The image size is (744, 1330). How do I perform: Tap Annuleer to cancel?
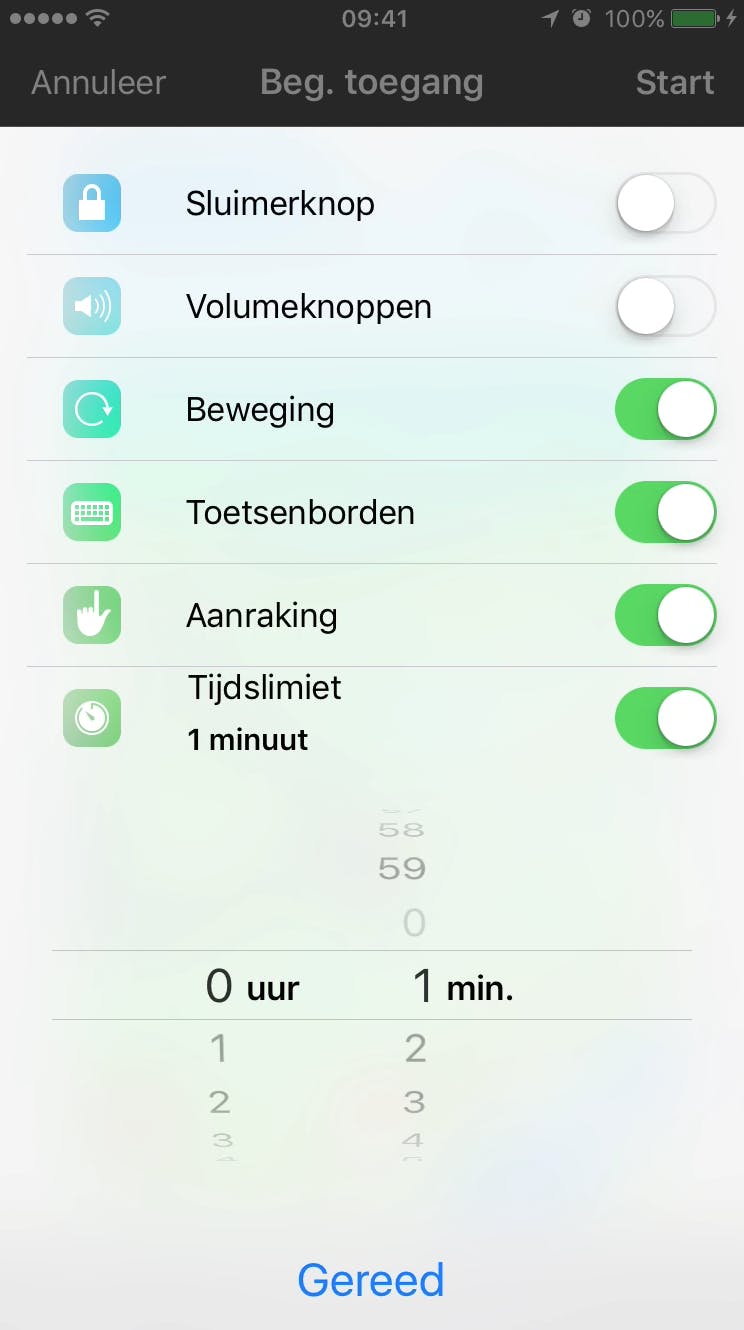98,82
